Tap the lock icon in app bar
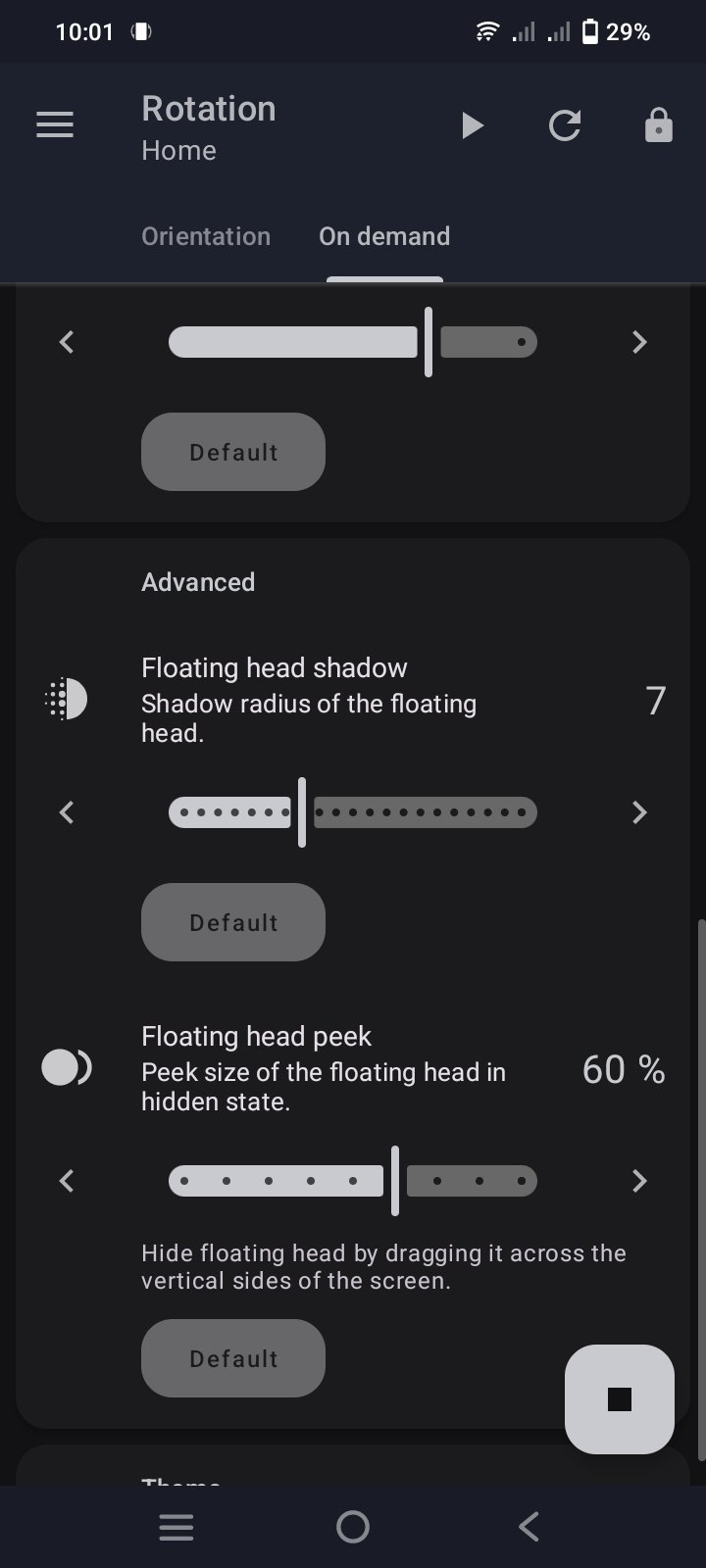The height and width of the screenshot is (1568, 706). tap(658, 125)
